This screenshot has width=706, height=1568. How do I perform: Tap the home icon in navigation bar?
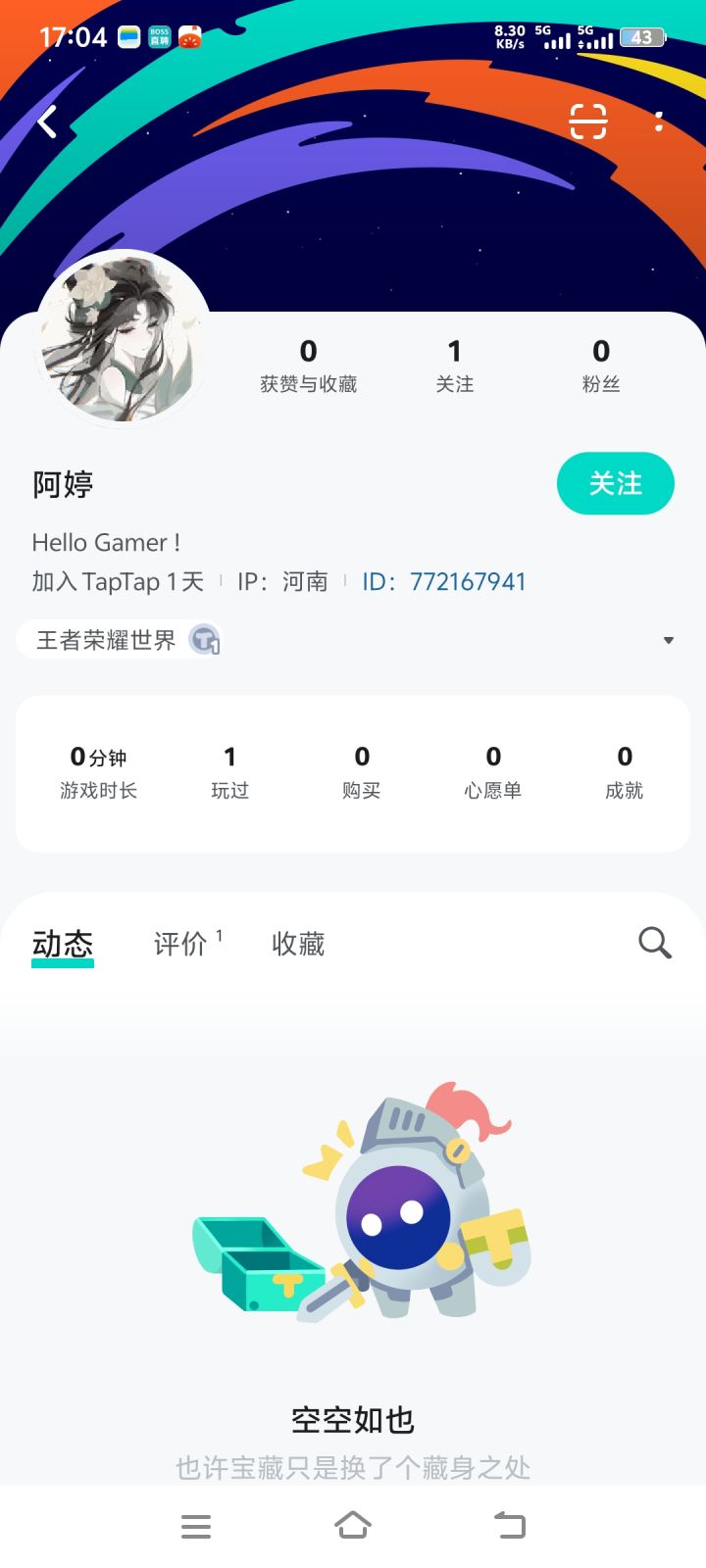[x=353, y=1525]
